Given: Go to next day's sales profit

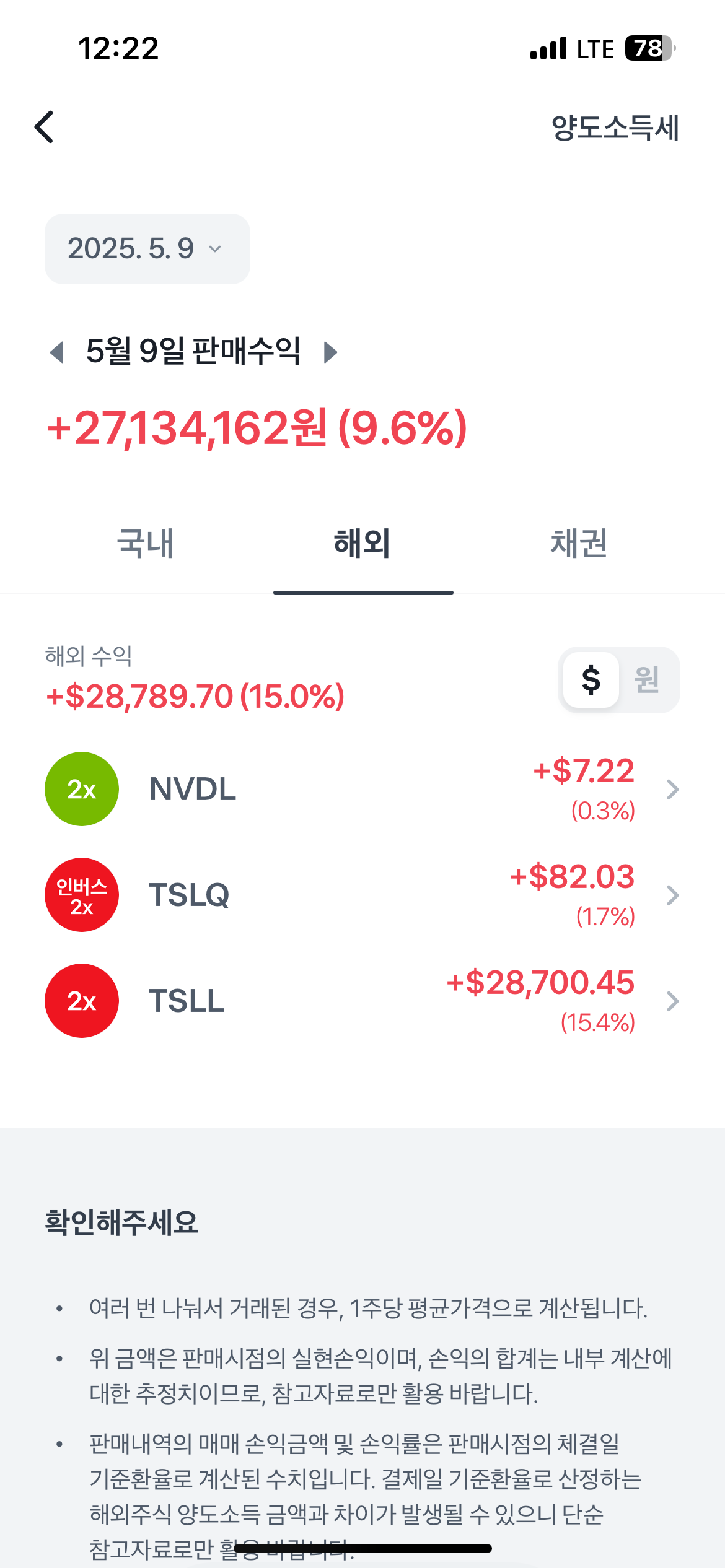Looking at the screenshot, I should point(331,352).
